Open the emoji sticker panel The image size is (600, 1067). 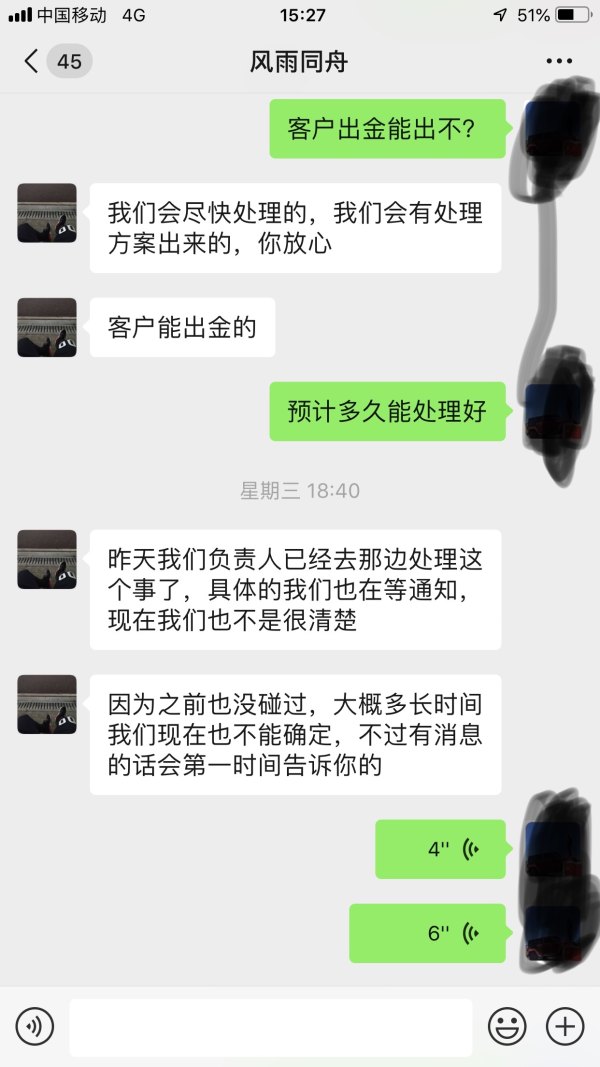[x=507, y=1027]
